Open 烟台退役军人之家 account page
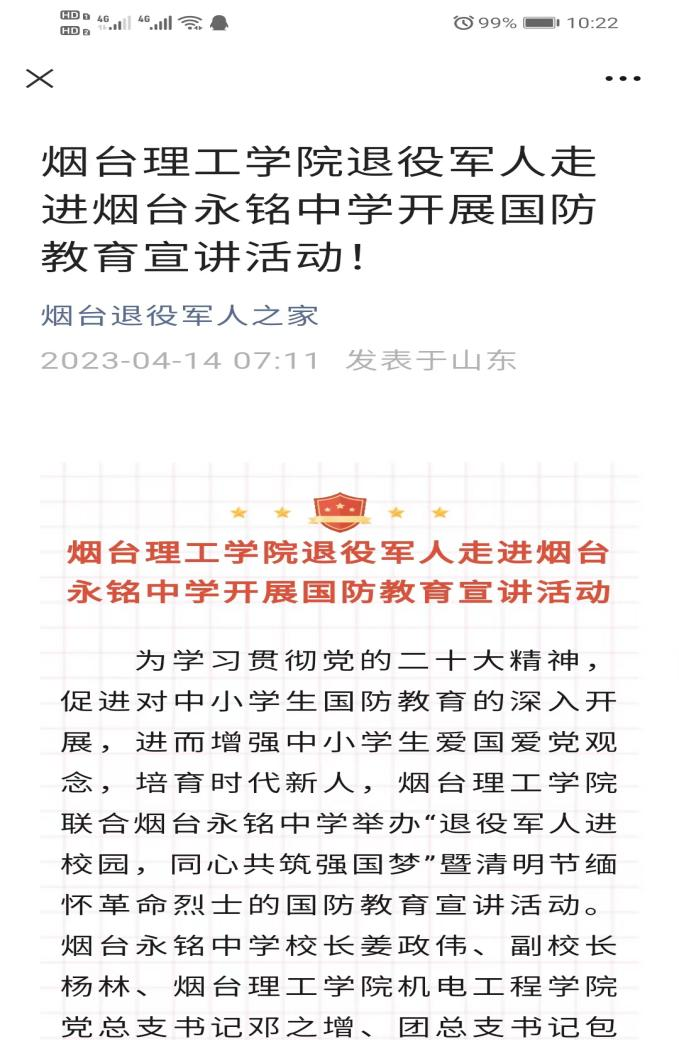This screenshot has width=679, height=1040. pyautogui.click(x=179, y=317)
